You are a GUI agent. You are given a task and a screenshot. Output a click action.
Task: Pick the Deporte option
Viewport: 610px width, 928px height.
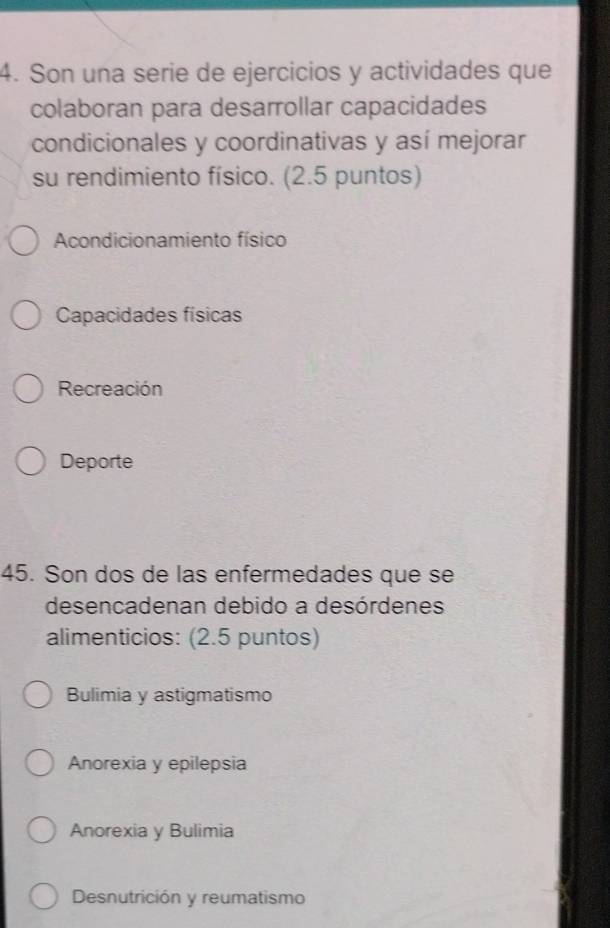coord(33,463)
